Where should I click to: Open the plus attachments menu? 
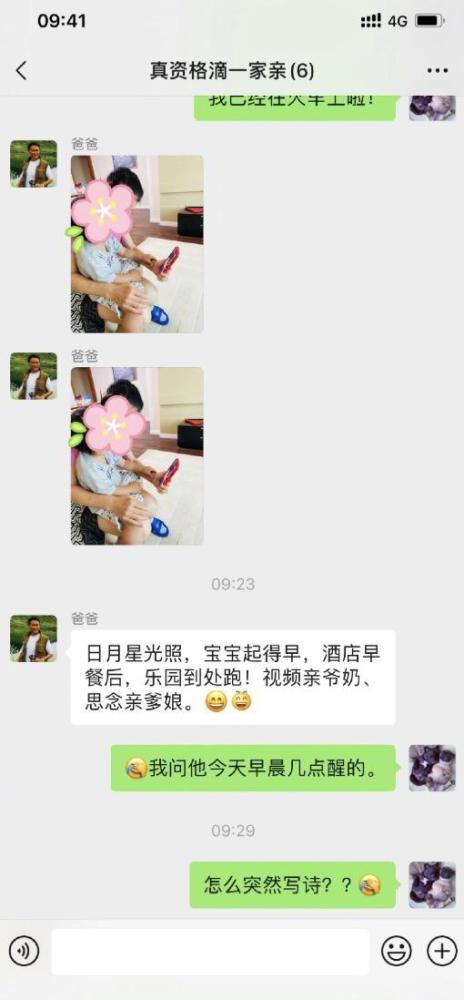point(442,952)
